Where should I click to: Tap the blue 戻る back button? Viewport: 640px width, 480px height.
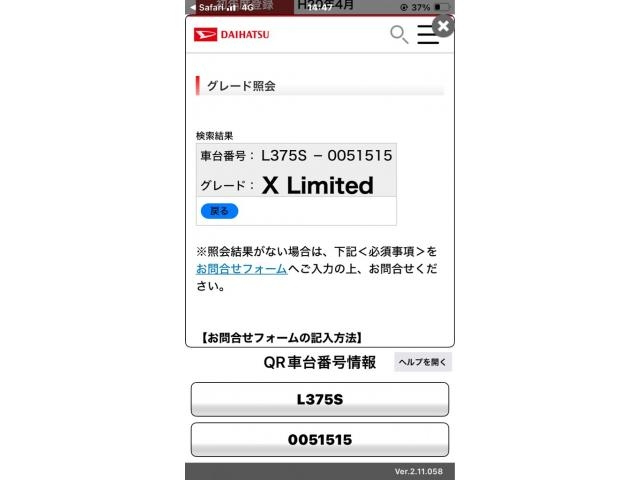click(219, 211)
